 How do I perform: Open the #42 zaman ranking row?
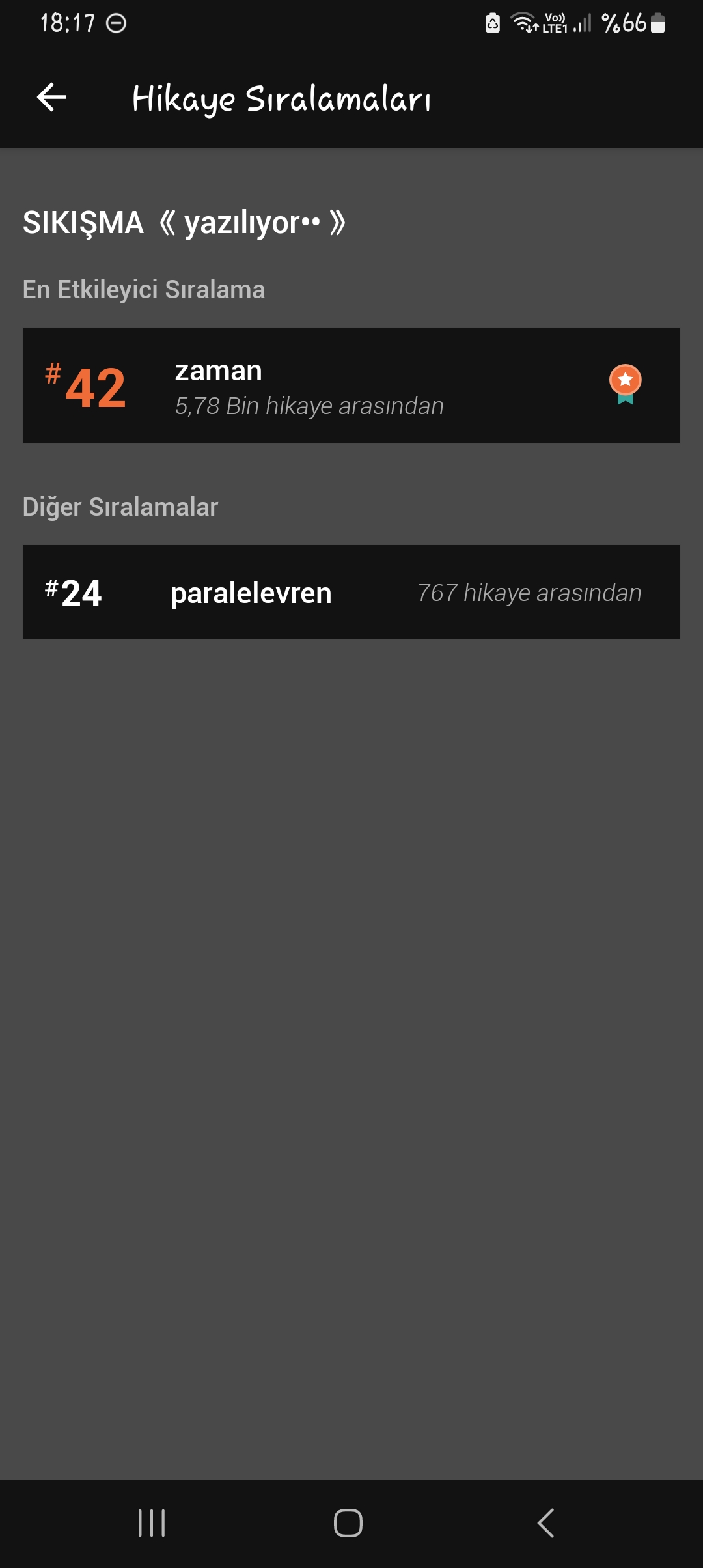[351, 385]
